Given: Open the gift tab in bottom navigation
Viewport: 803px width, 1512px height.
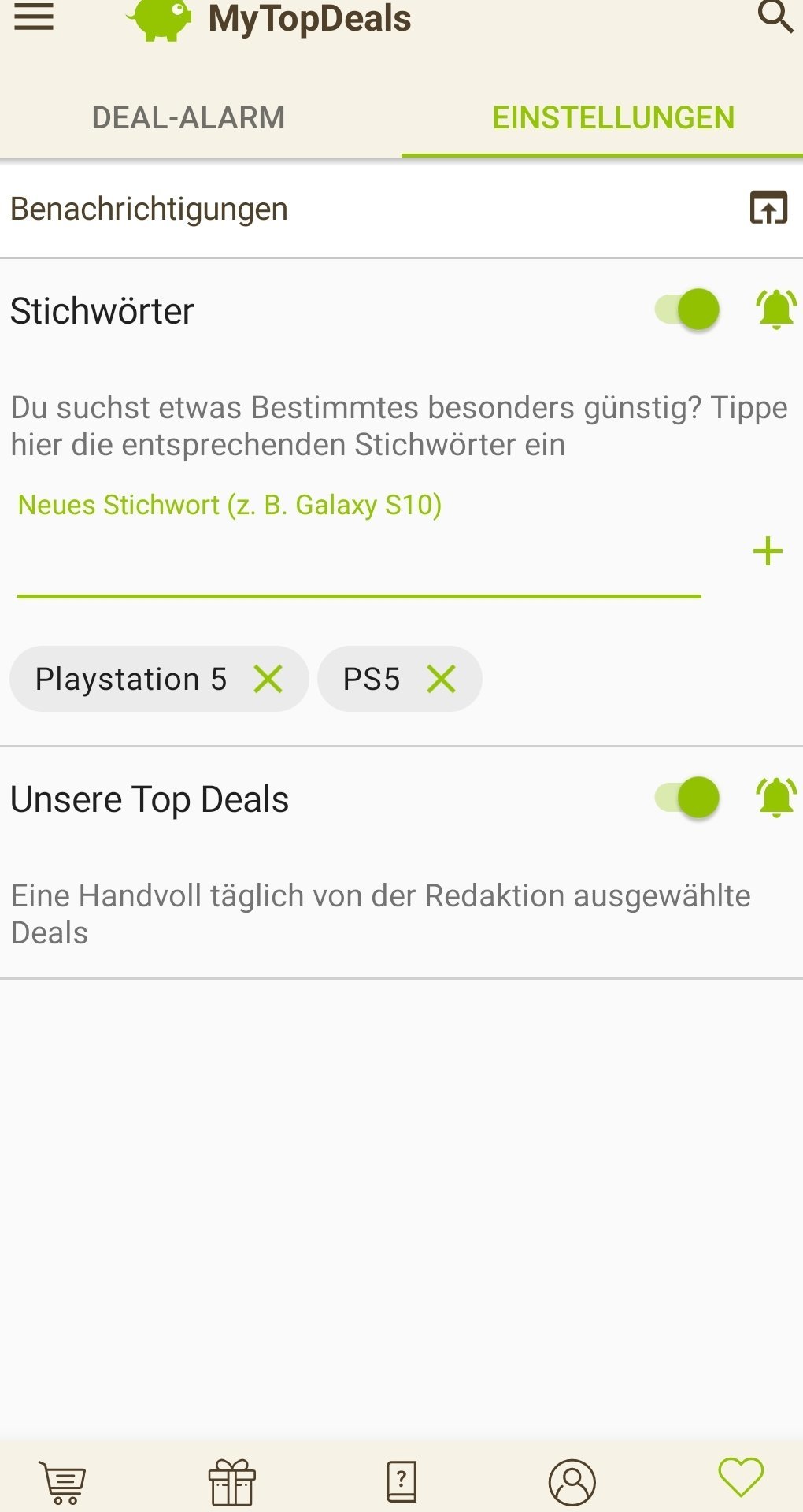Looking at the screenshot, I should tap(232, 1482).
